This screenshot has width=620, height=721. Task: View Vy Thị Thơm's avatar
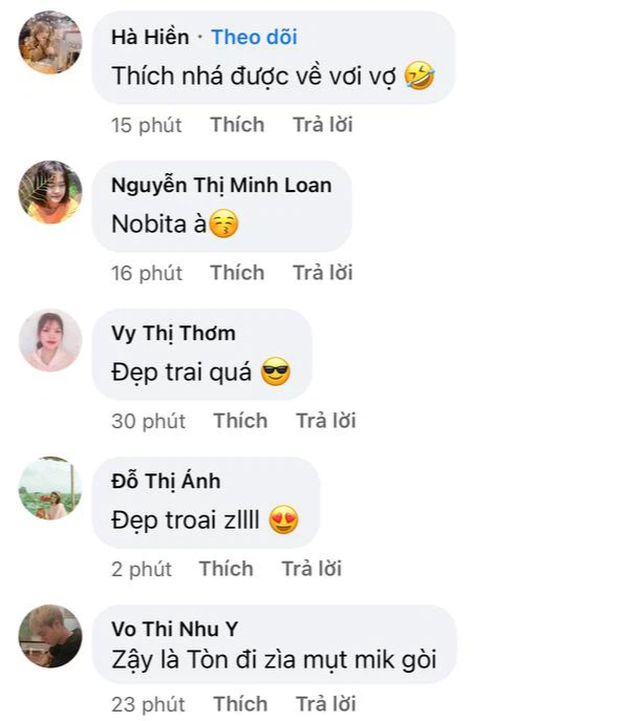coord(50,340)
